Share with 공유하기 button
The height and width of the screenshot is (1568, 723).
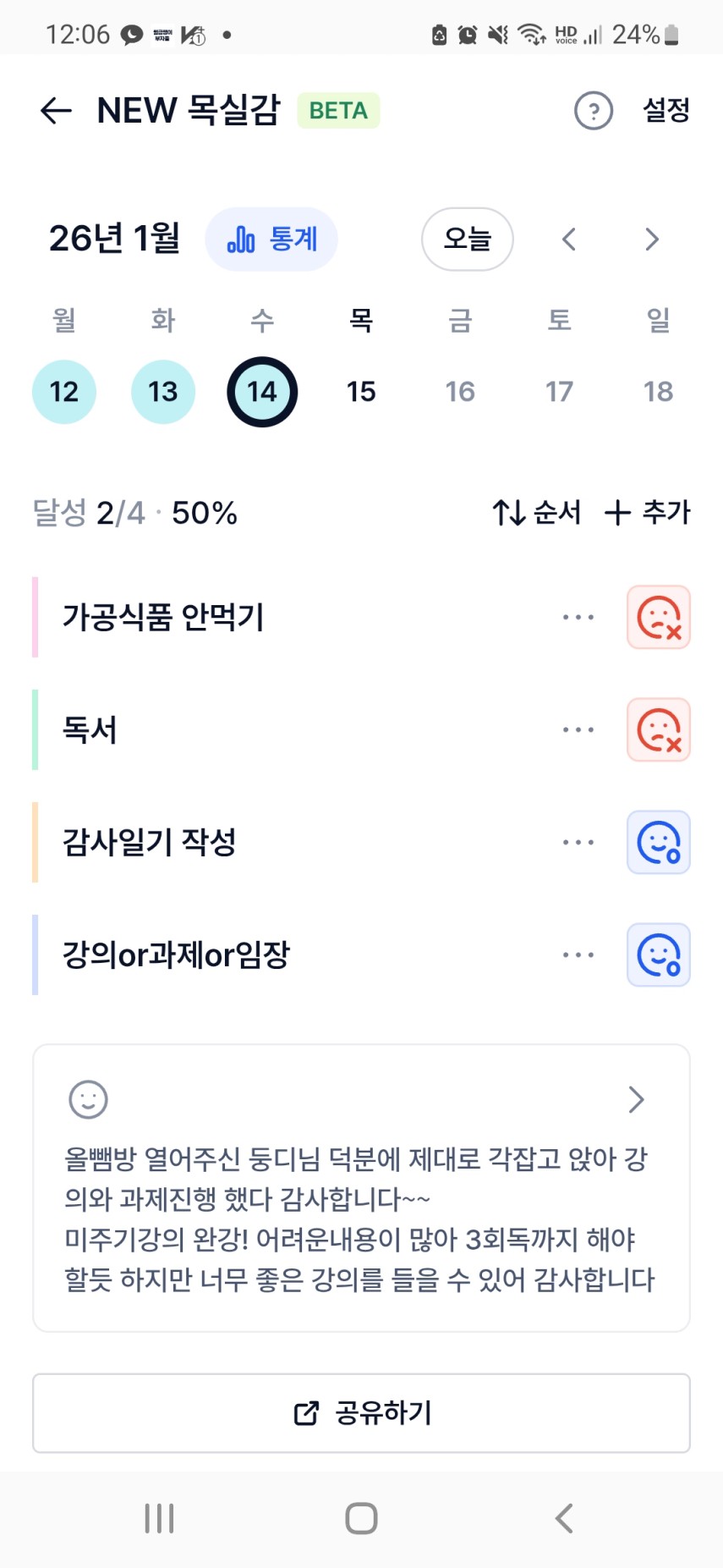(361, 1413)
